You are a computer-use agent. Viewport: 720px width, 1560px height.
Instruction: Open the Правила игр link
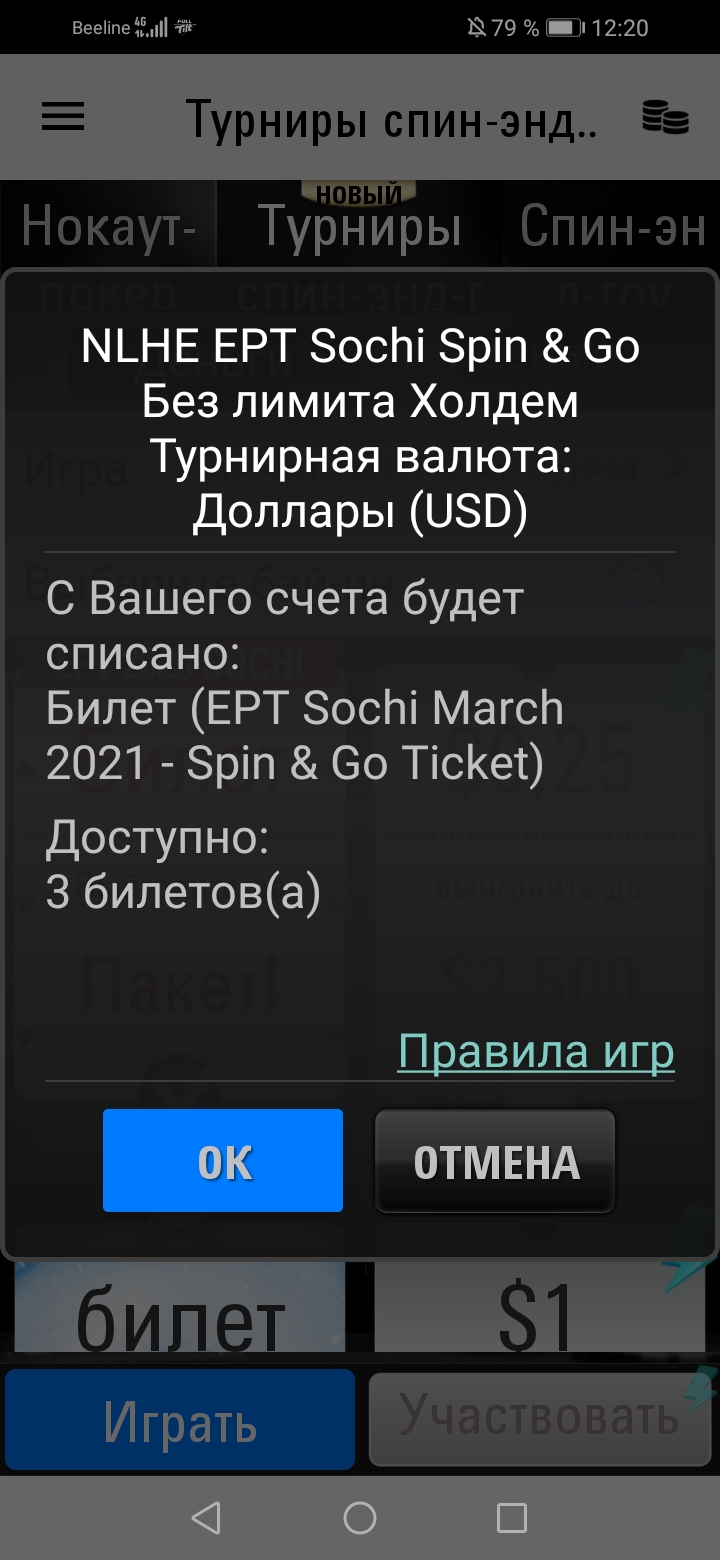[536, 1051]
